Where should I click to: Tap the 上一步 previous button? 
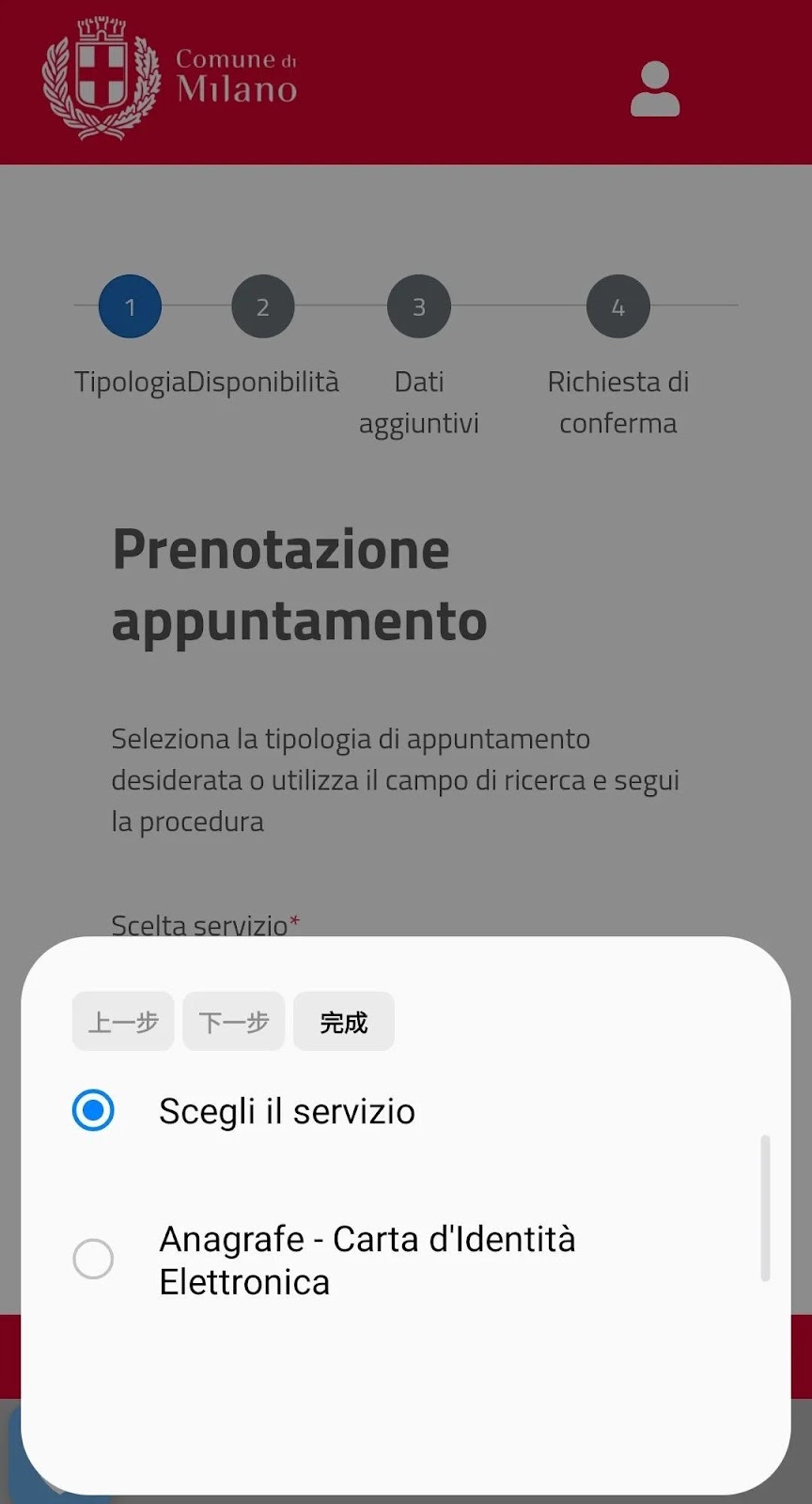coord(123,1022)
